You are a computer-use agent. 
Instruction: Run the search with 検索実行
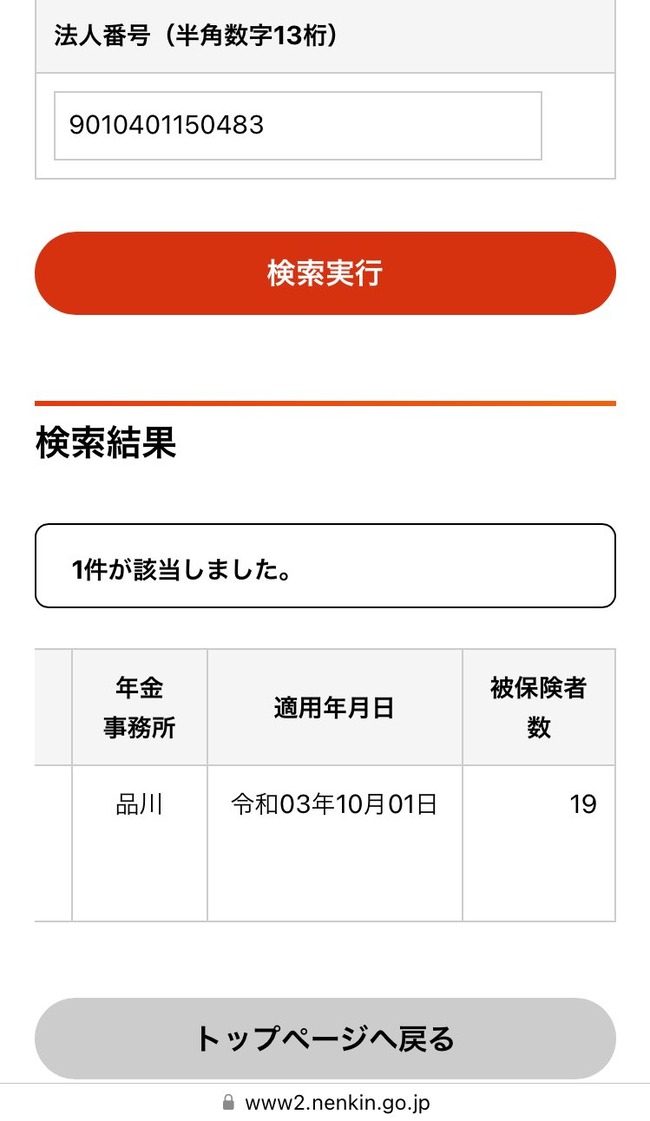(325, 273)
